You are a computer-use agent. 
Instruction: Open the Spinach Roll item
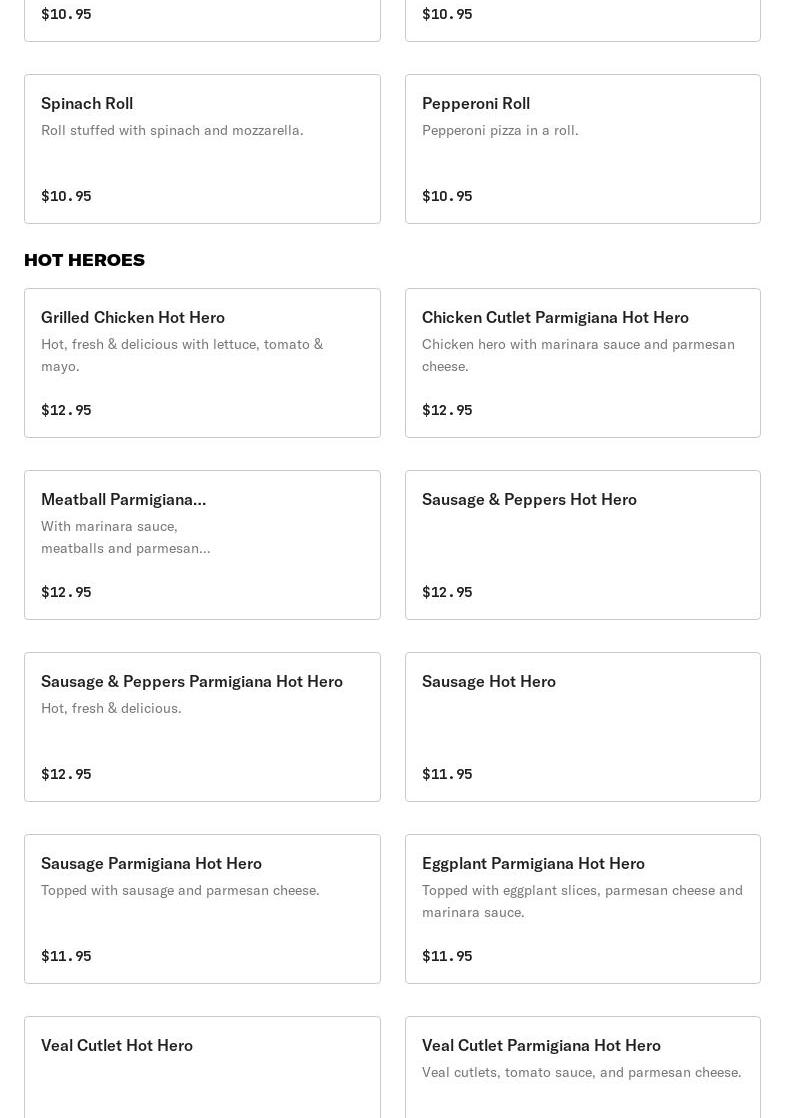[x=202, y=149]
